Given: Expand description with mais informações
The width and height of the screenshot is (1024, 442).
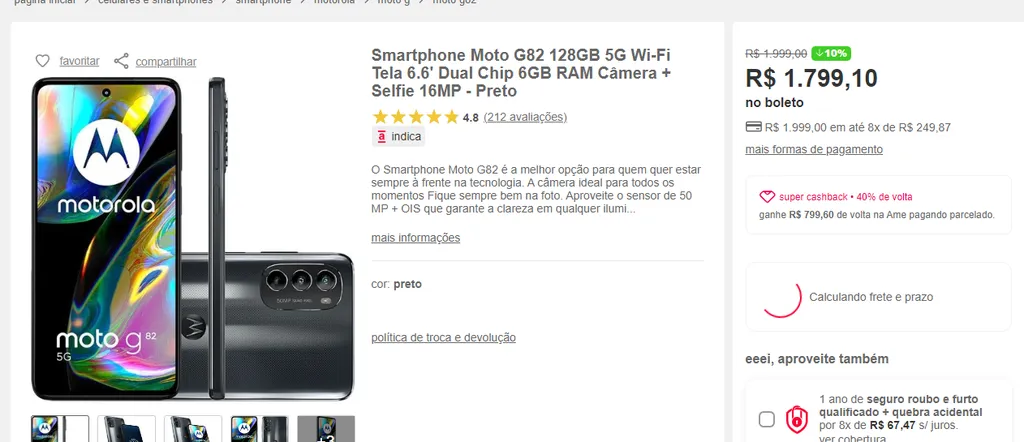Looking at the screenshot, I should [x=415, y=238].
